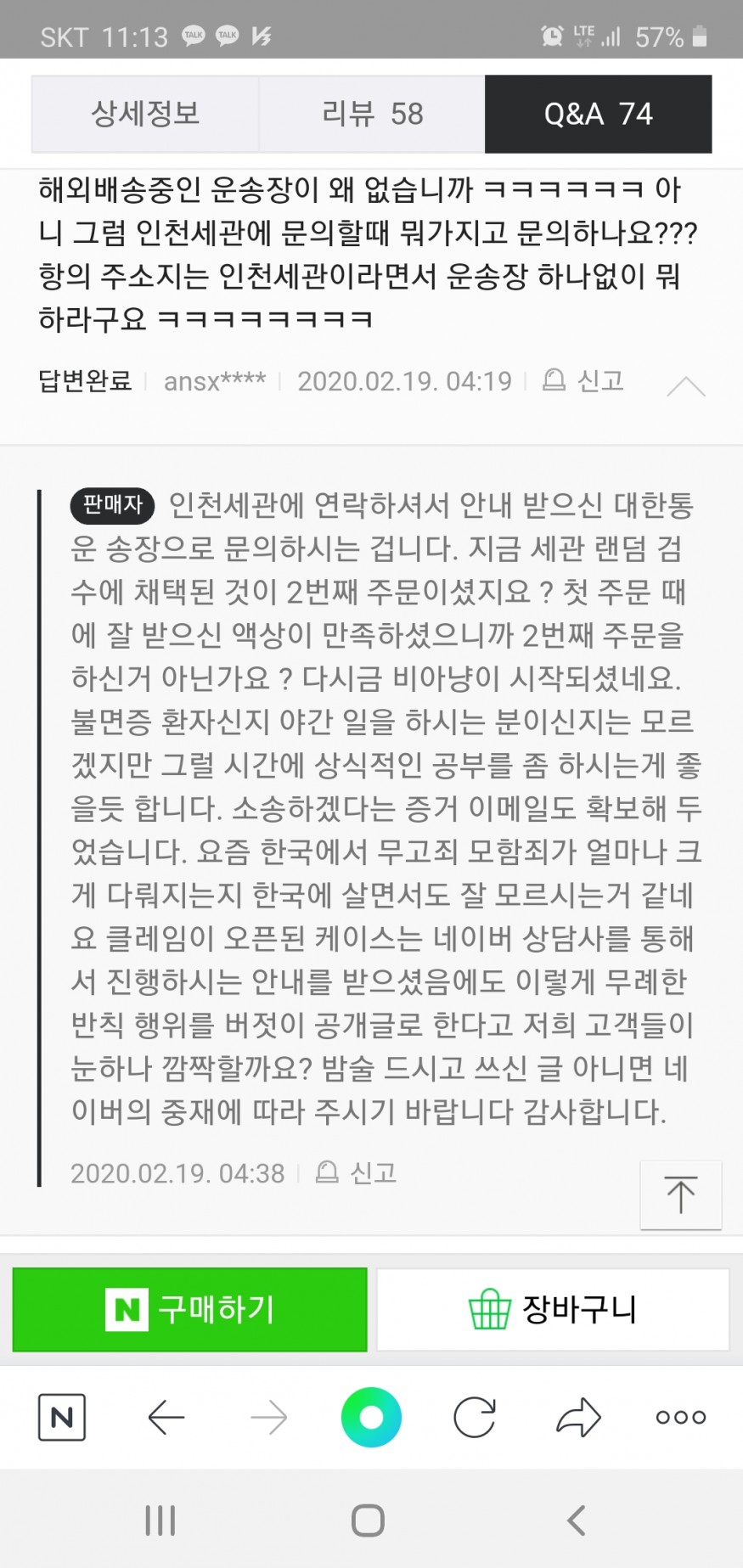Open the Naver home N icon
This screenshot has height=1568, width=743.
click(x=62, y=1417)
